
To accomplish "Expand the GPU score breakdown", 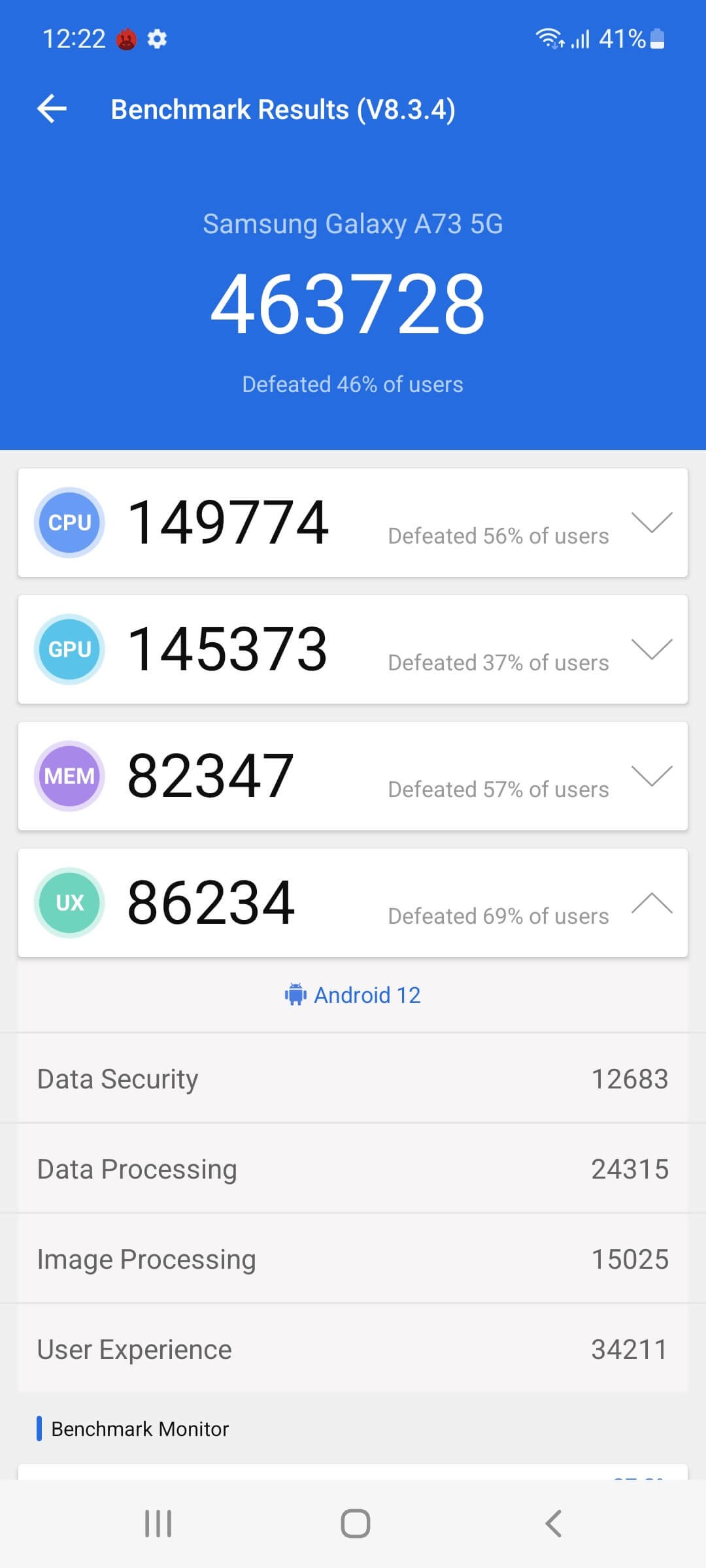I will tap(651, 649).
